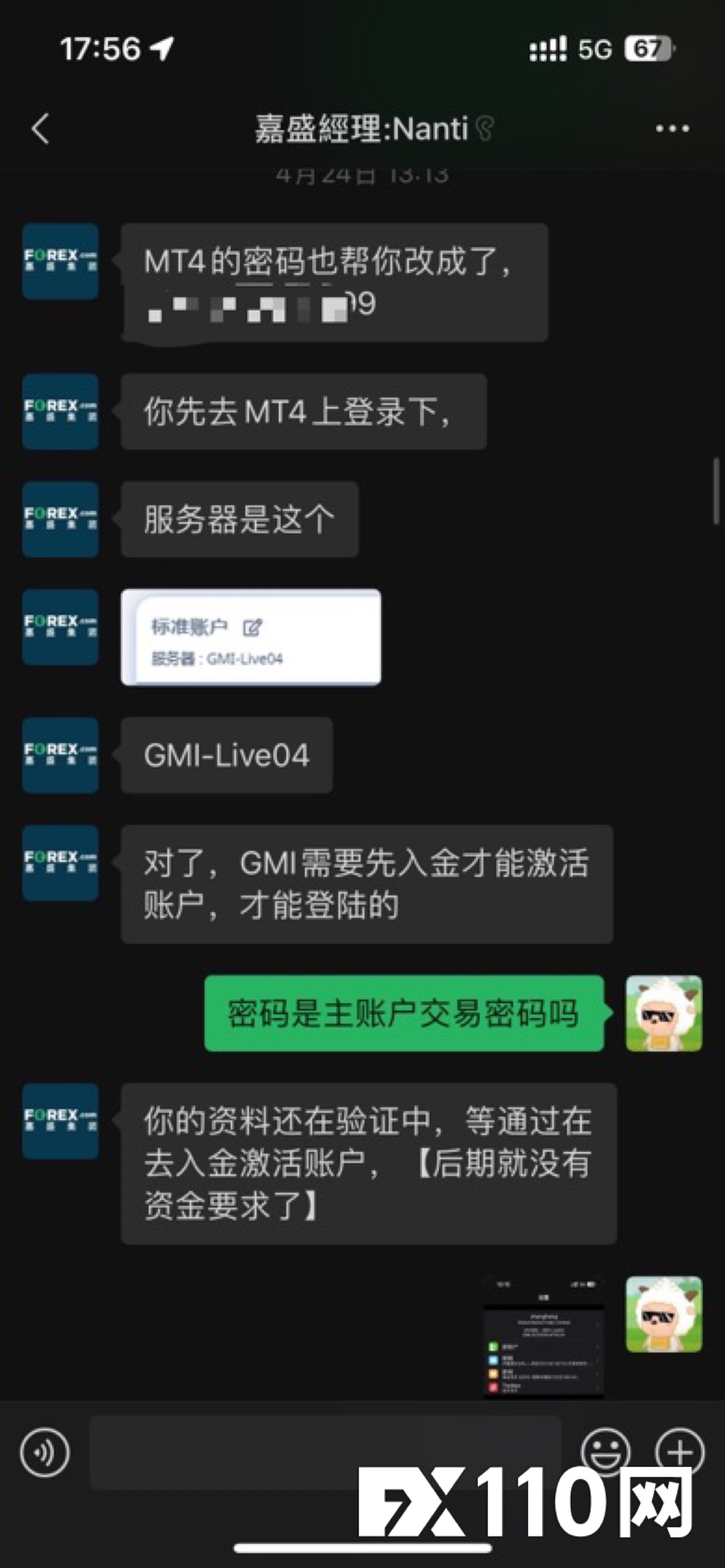Open the chat options three-dot menu

point(672,129)
